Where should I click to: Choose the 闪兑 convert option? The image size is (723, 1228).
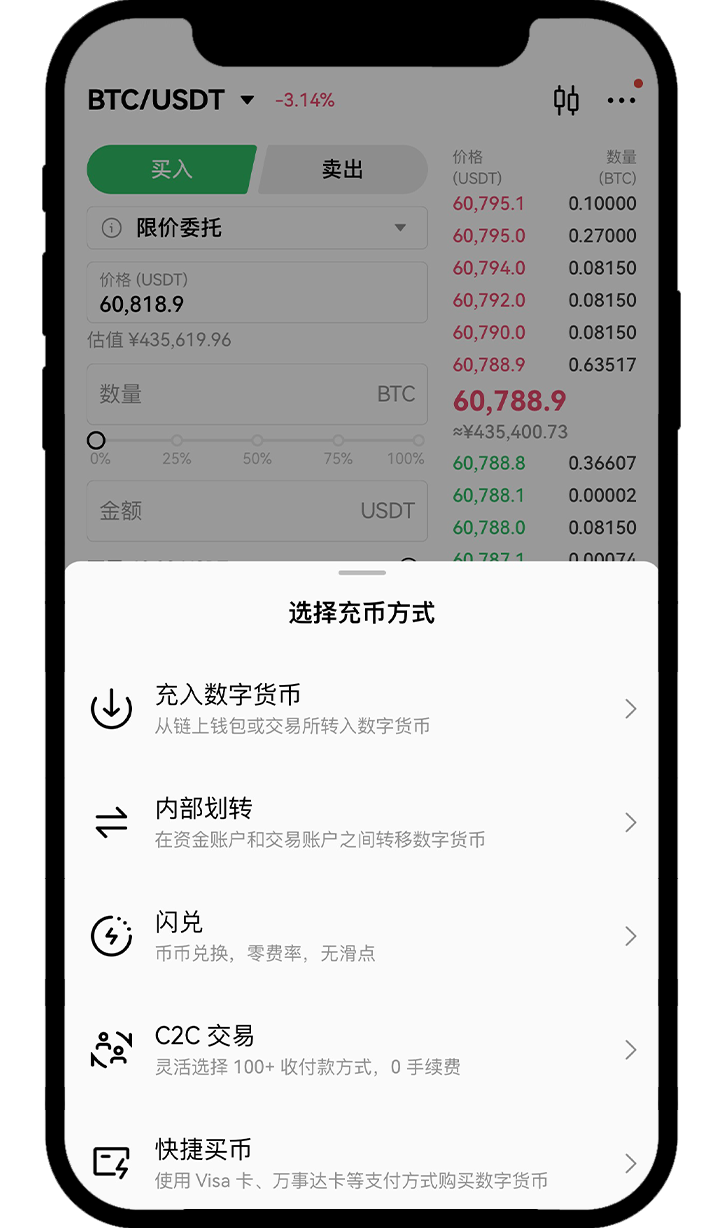360,936
